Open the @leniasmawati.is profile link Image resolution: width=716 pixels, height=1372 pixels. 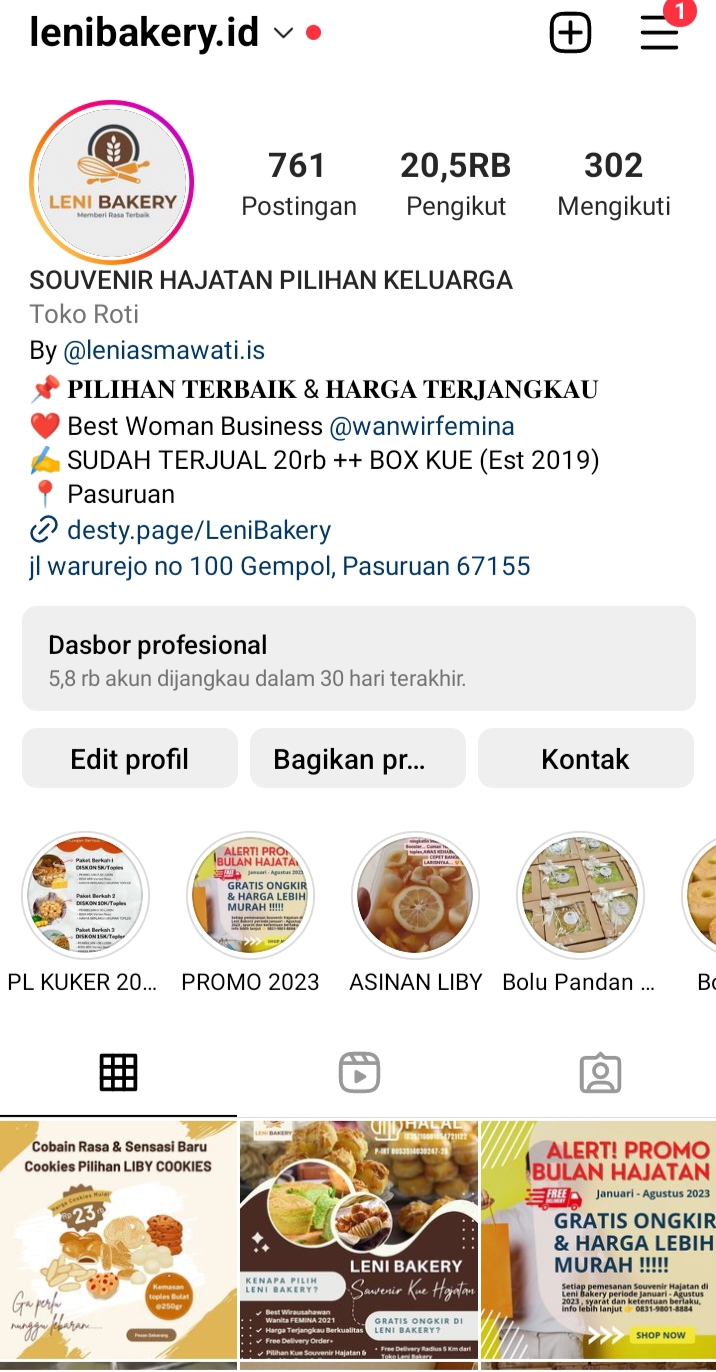tap(164, 350)
